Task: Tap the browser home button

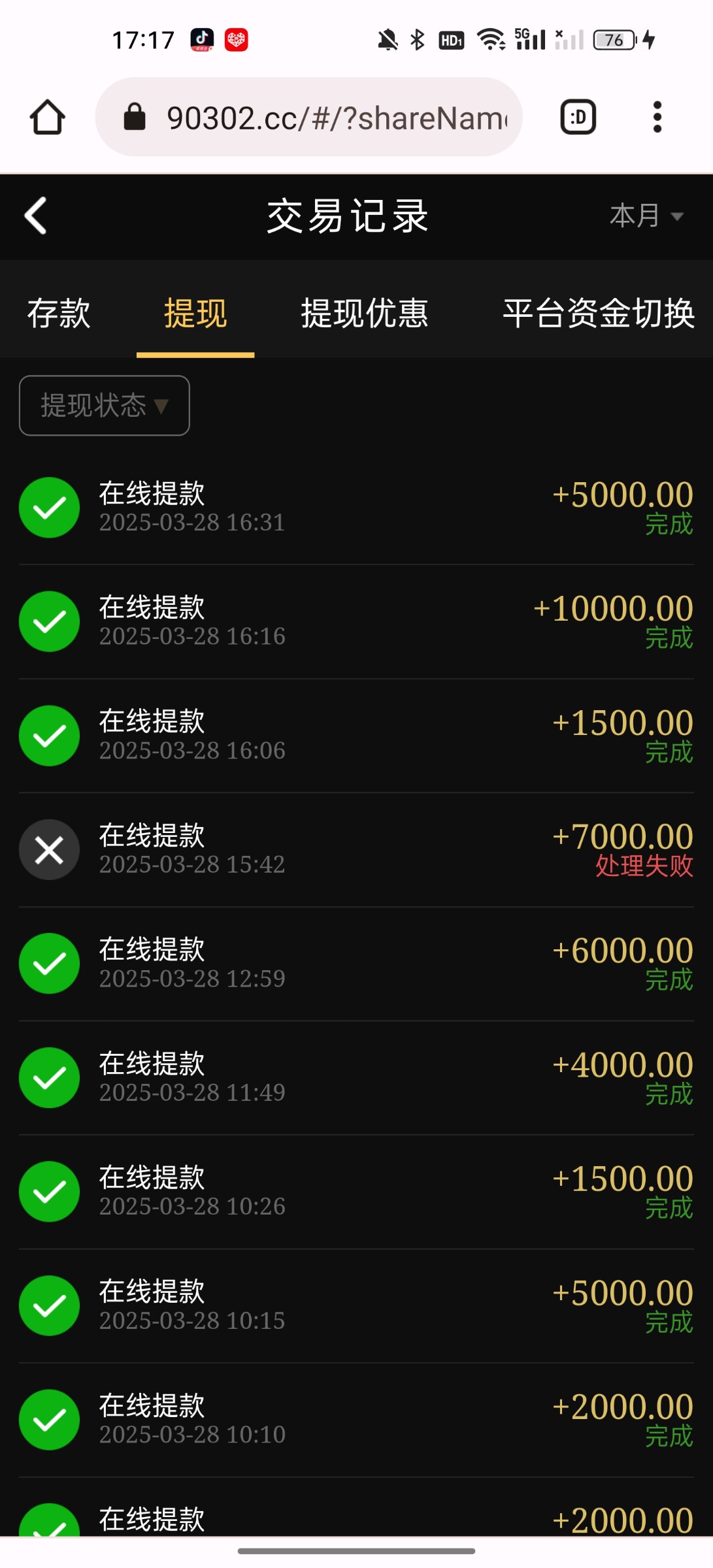Action: pyautogui.click(x=47, y=117)
